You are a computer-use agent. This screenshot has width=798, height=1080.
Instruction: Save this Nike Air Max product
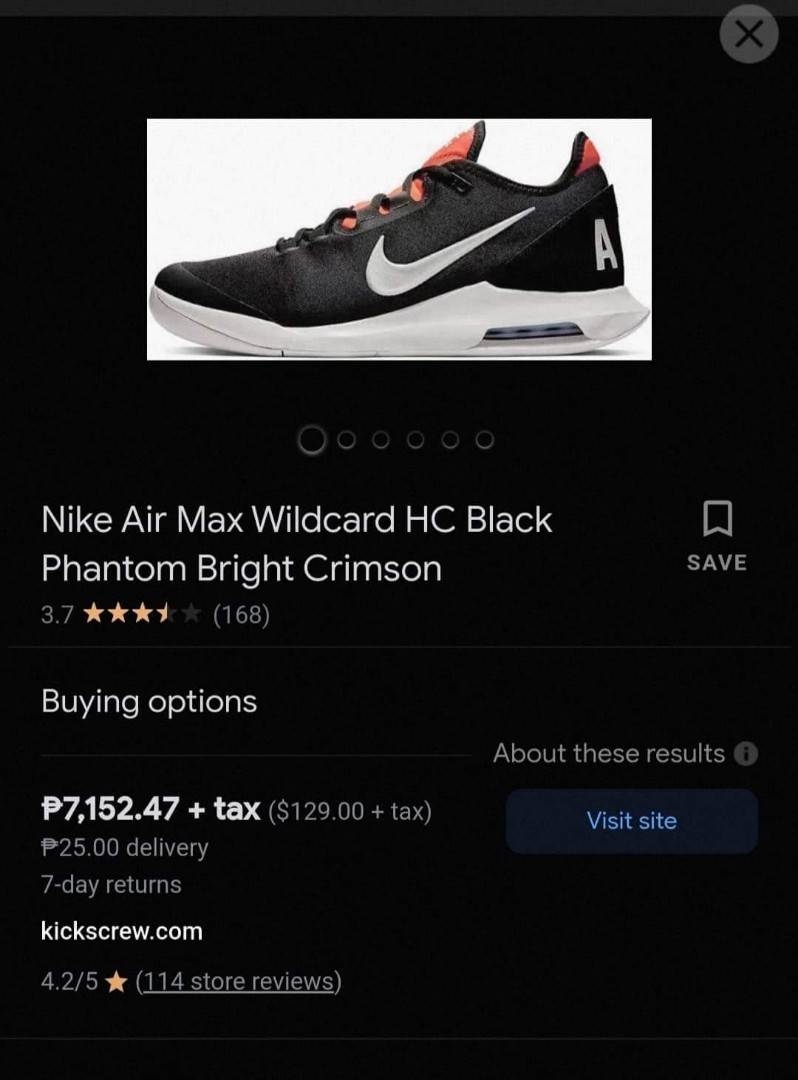tap(716, 535)
